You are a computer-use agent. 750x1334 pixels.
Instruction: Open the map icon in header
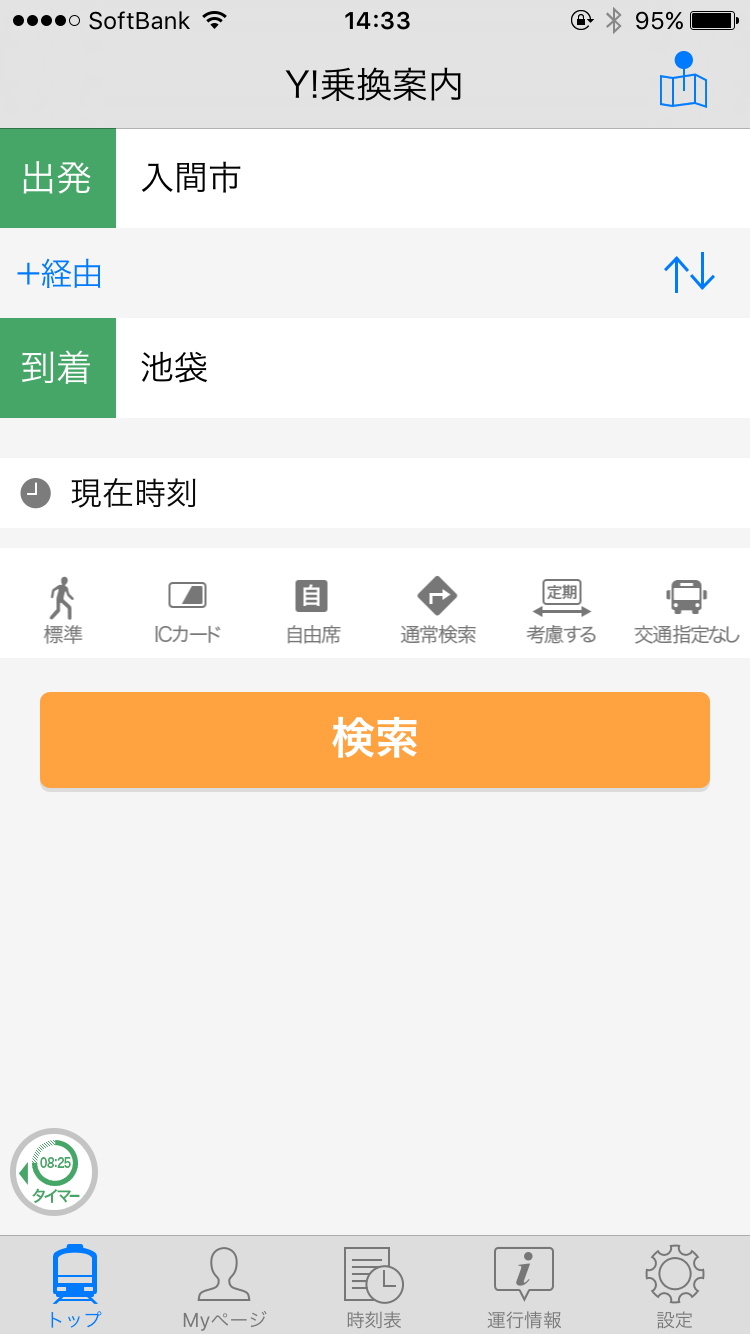pyautogui.click(x=683, y=81)
